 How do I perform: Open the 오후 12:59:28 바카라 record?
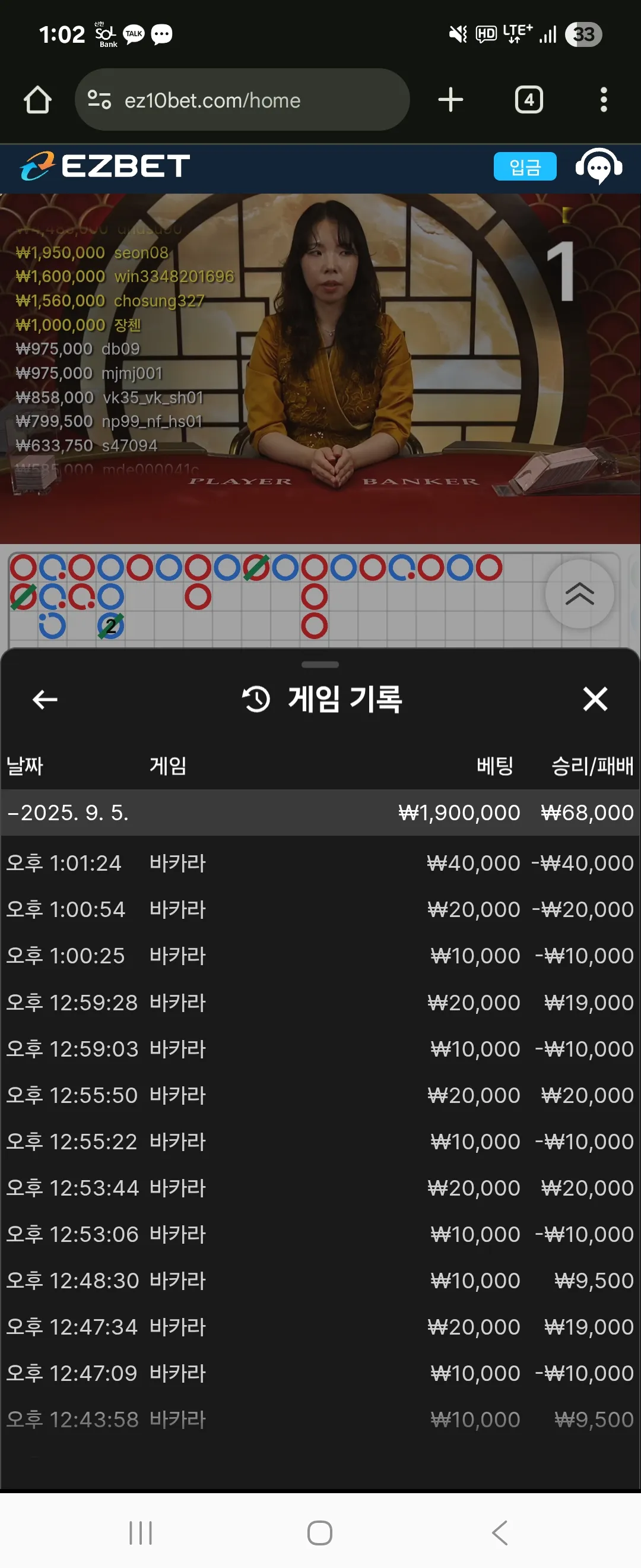[x=320, y=1003]
